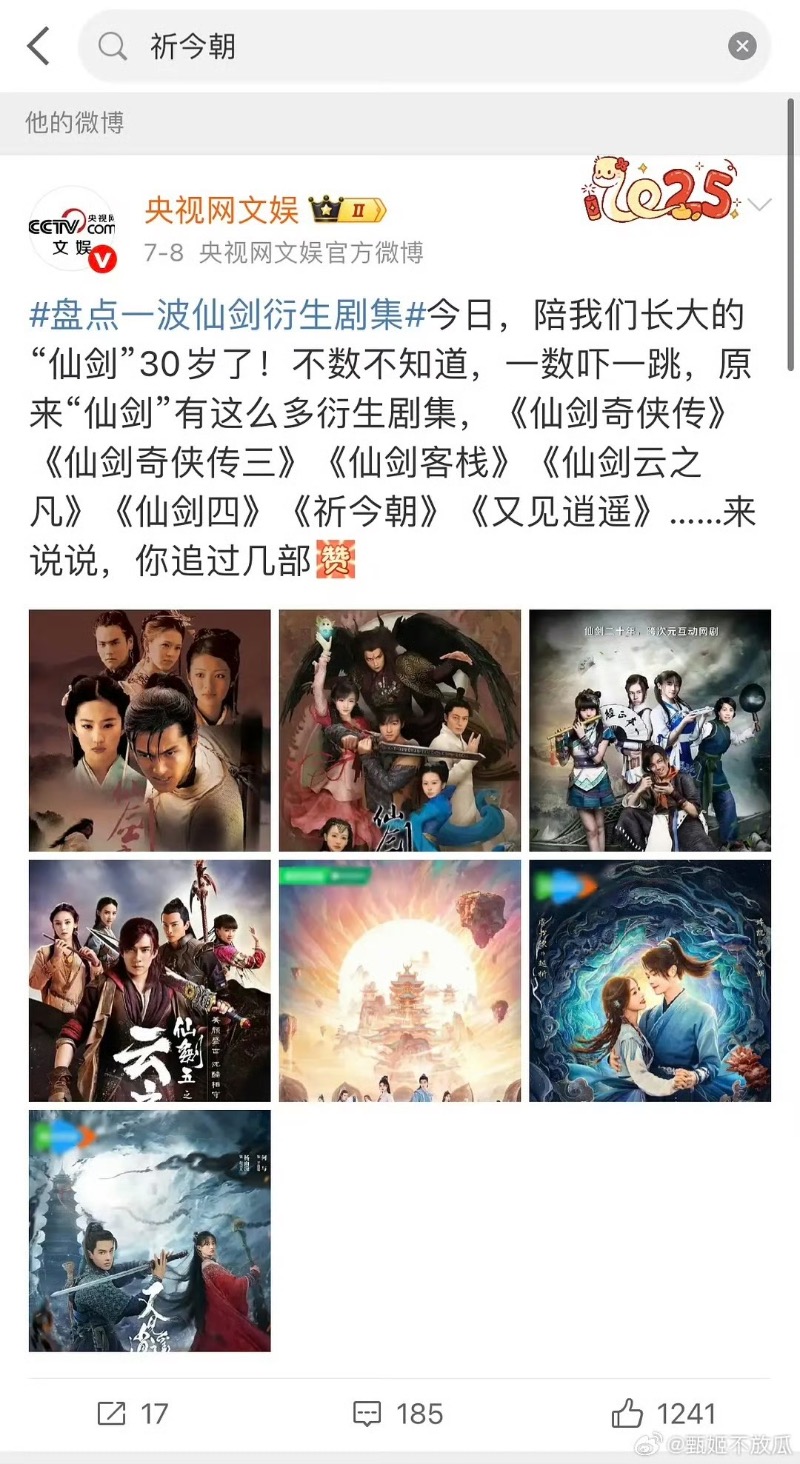Open the 又见逍遥 poster image
The image size is (800, 1464).
pyautogui.click(x=150, y=1230)
